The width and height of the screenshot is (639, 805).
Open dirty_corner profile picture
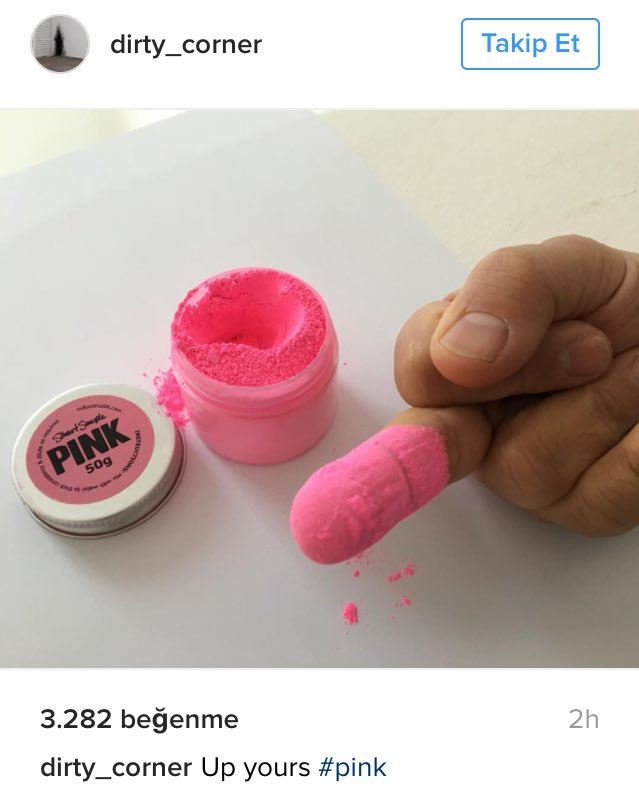coord(61,44)
